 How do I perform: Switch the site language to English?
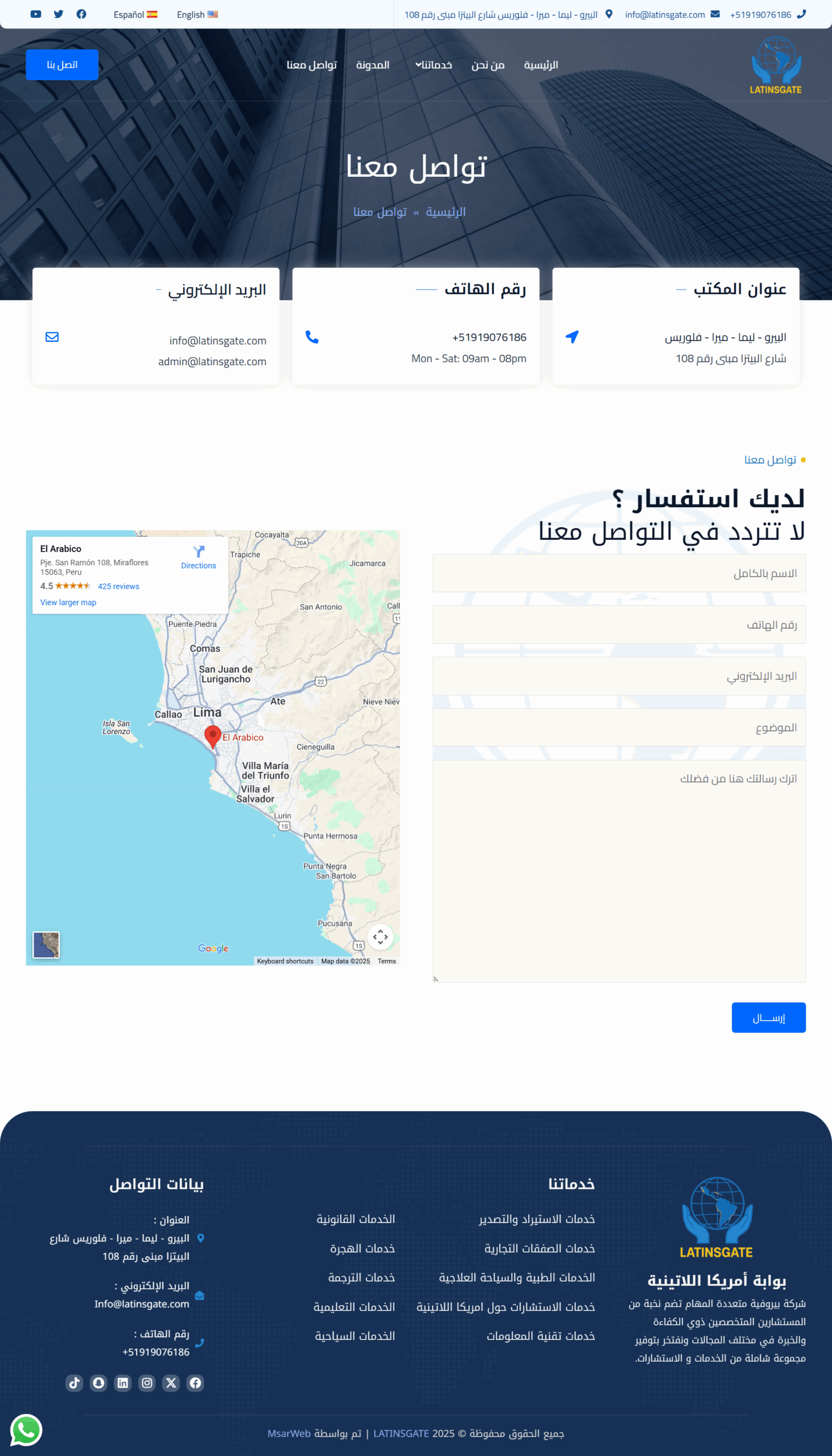(x=196, y=14)
